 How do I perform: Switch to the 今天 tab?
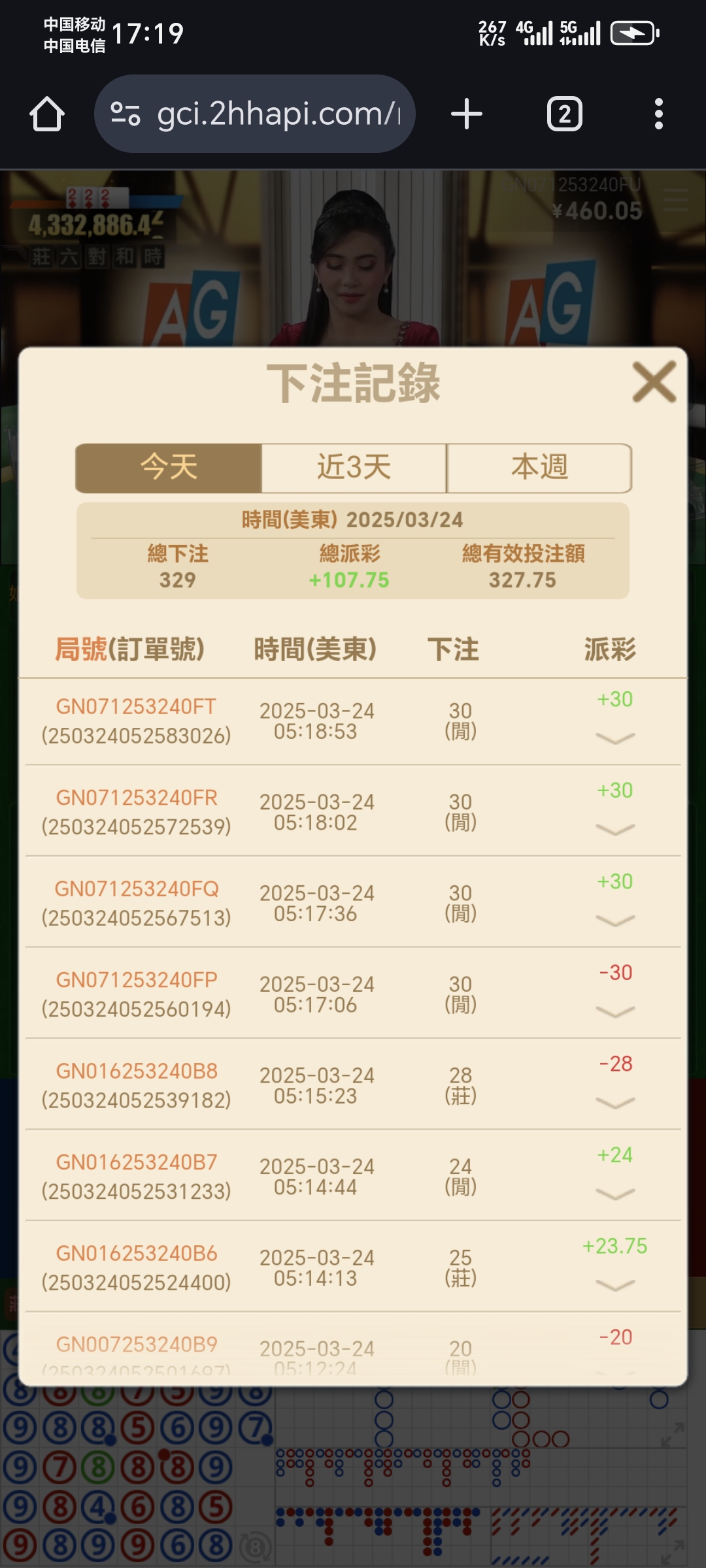169,468
